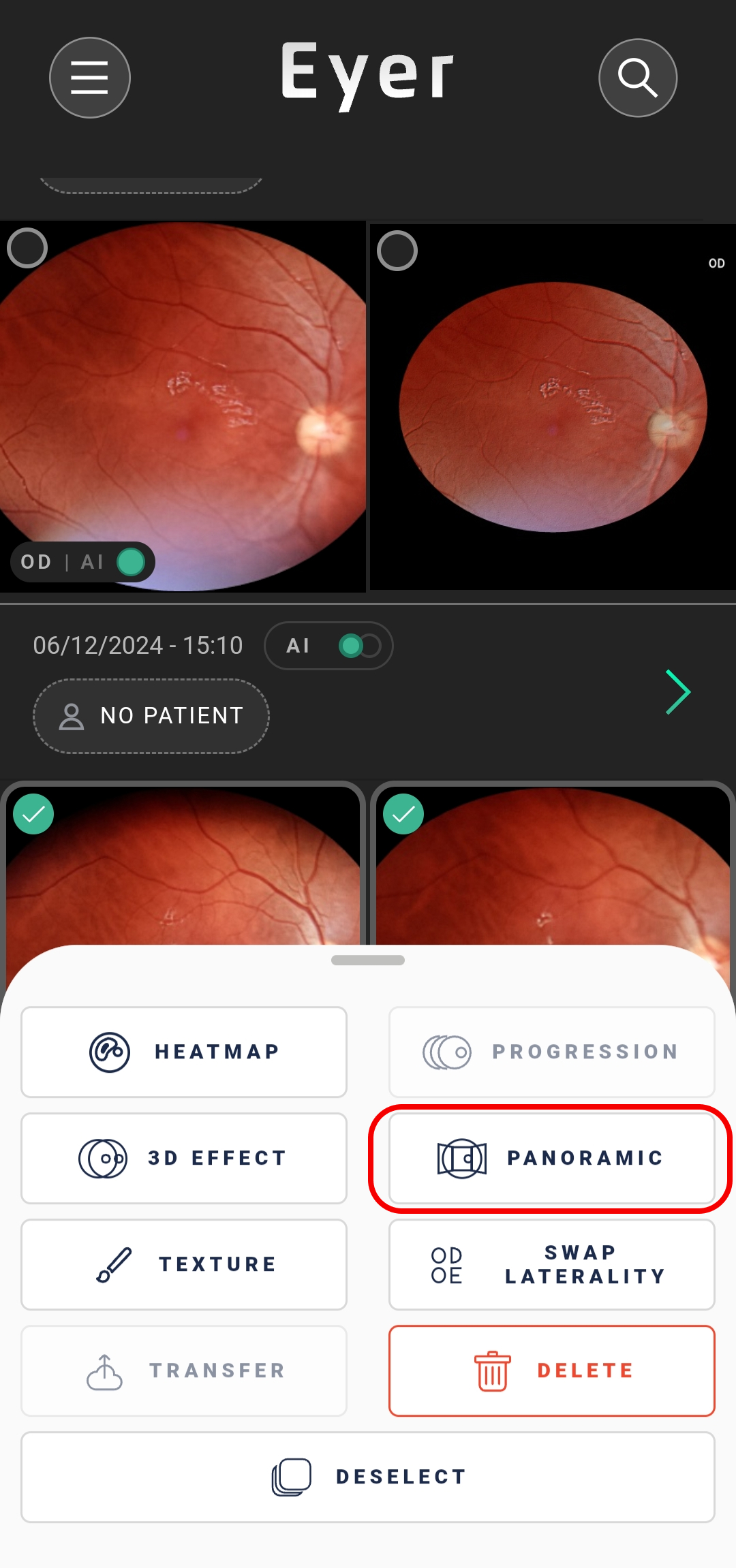Create a Panoramic image

tap(552, 1158)
